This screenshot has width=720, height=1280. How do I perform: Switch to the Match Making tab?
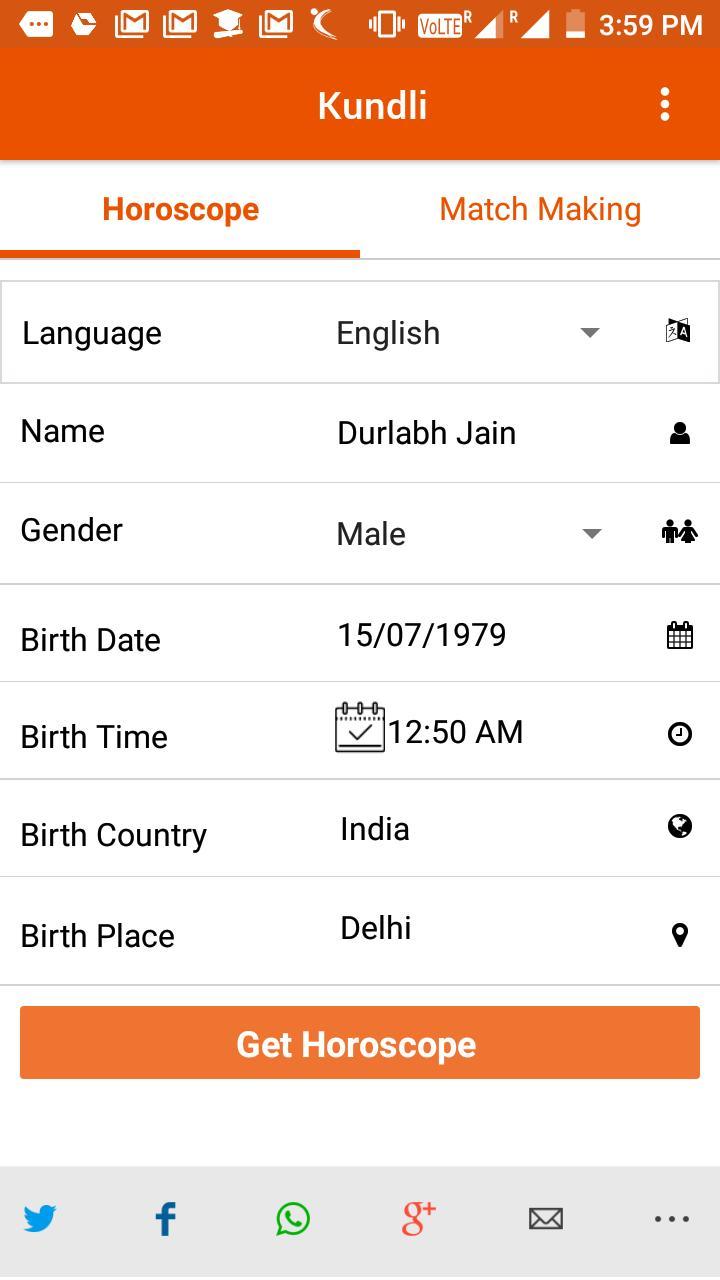pyautogui.click(x=540, y=208)
